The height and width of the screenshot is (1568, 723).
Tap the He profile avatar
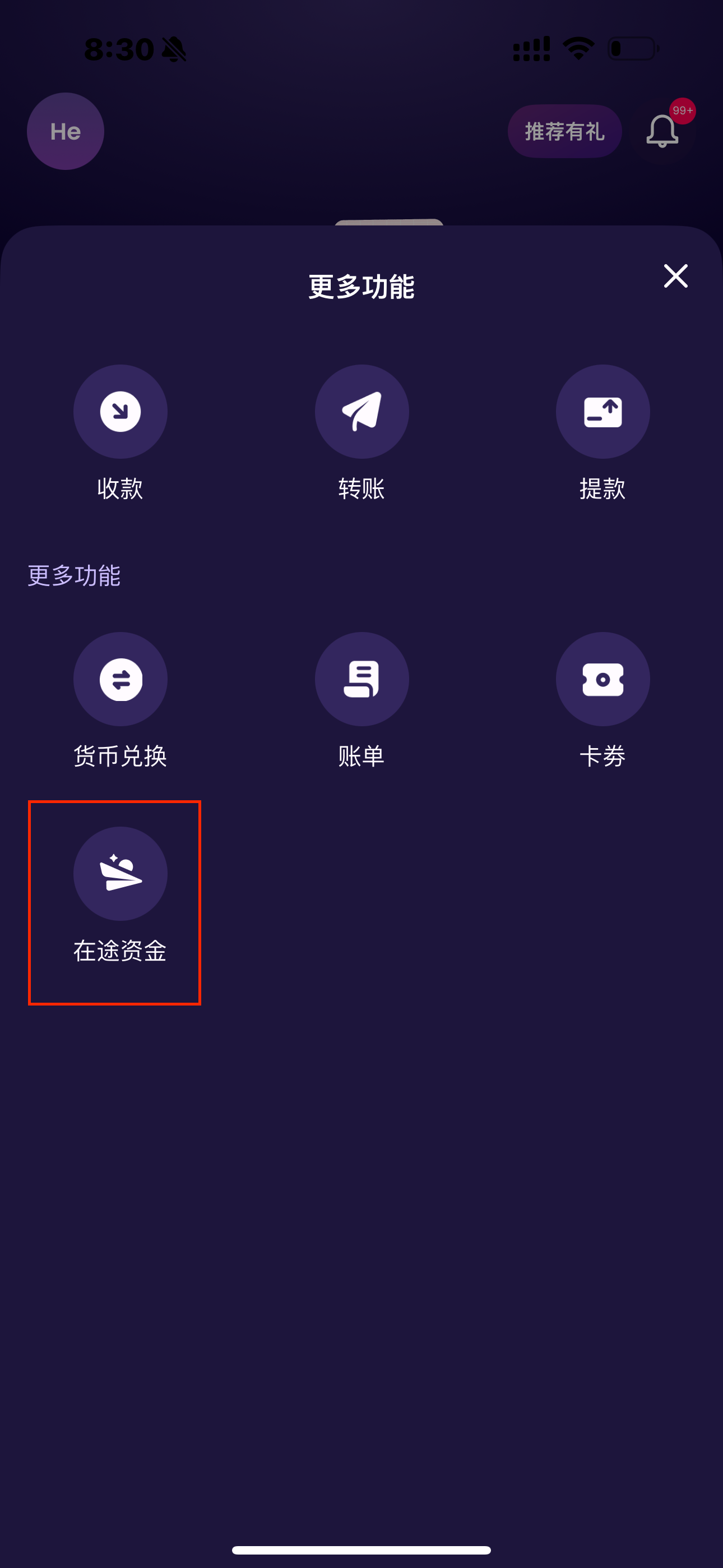point(65,131)
